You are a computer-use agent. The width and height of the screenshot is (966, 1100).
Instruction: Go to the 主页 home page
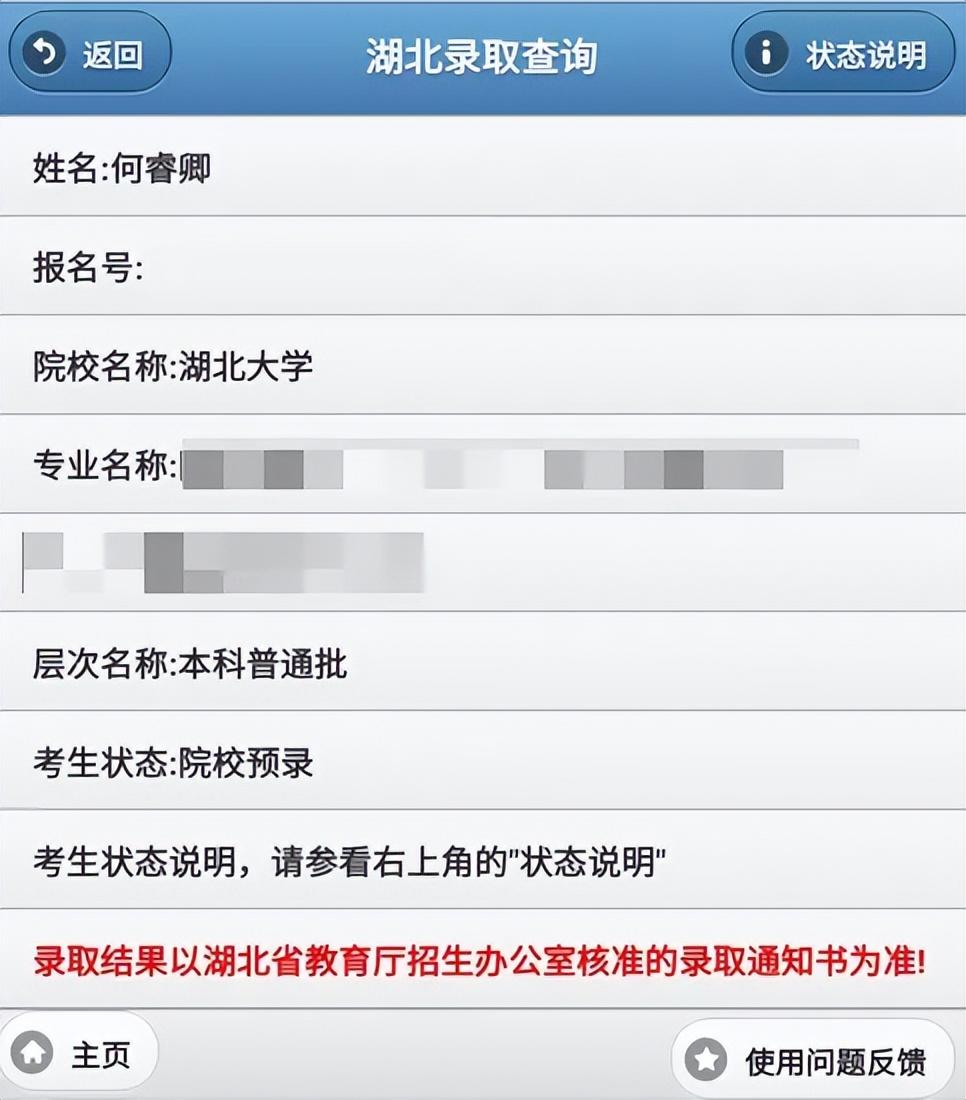pos(78,1054)
